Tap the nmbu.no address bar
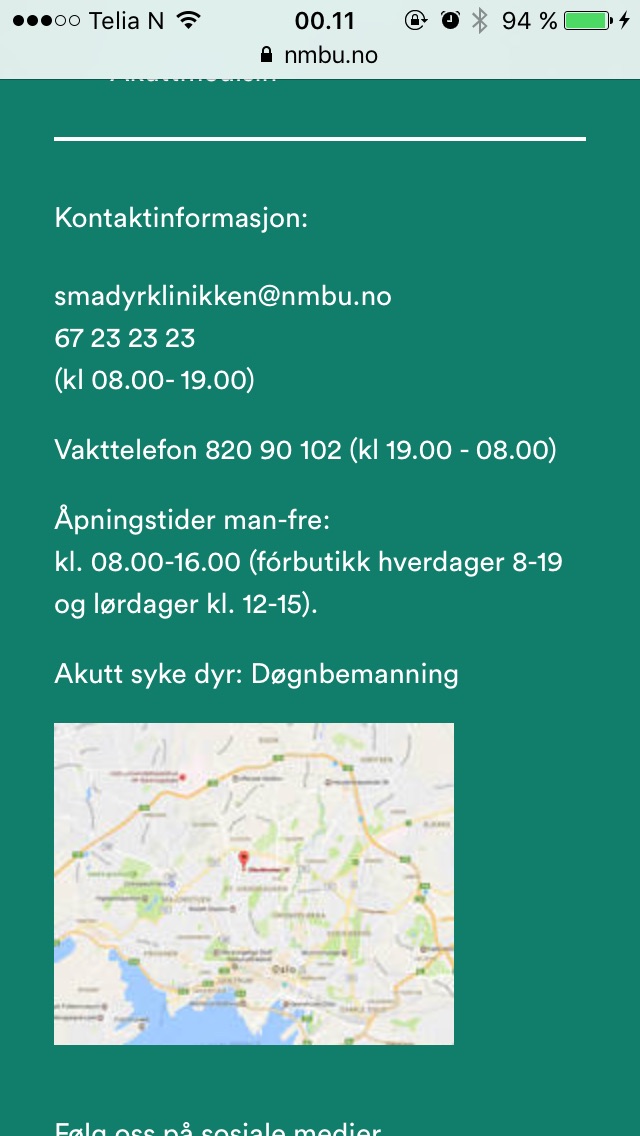Screen dimensions: 640x1136 pos(320,55)
